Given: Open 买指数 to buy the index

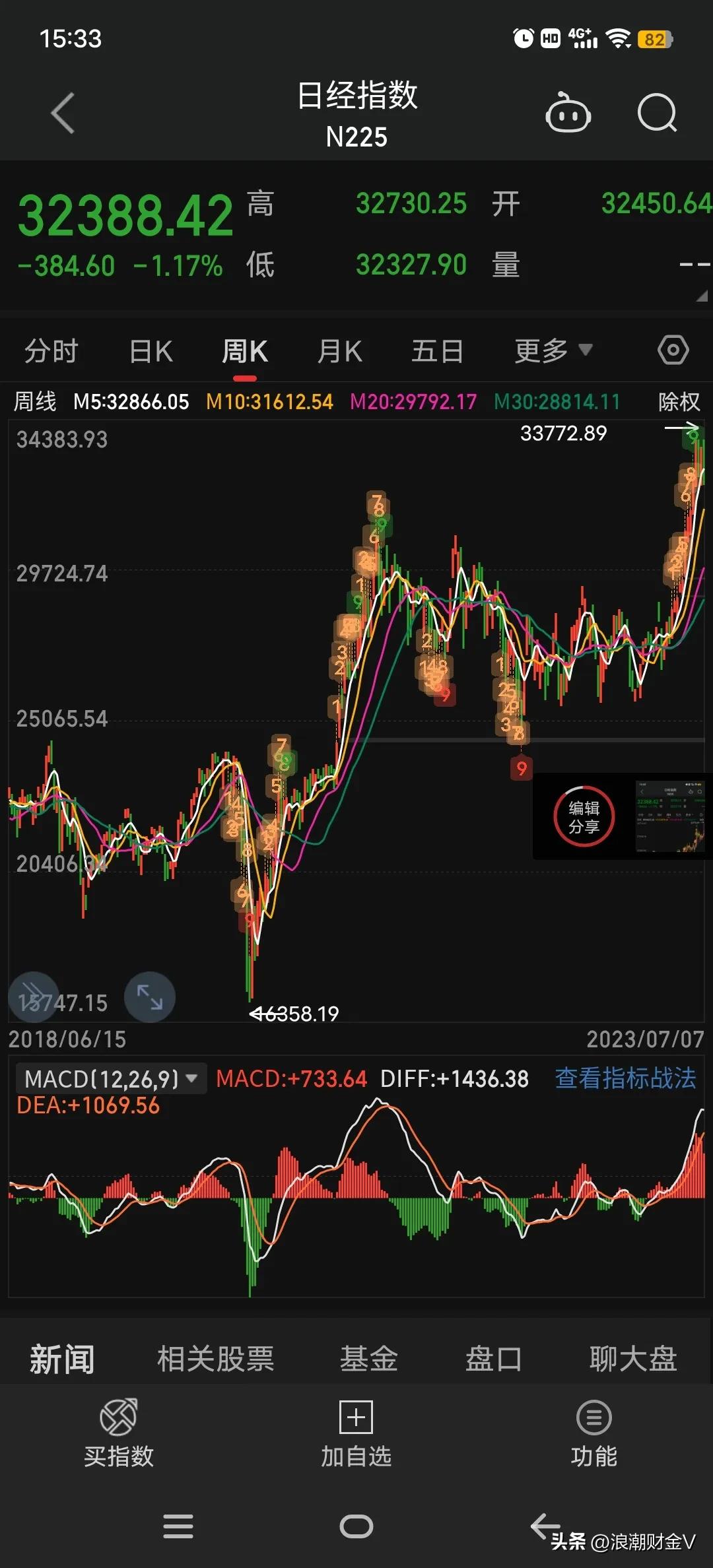Looking at the screenshot, I should click(x=118, y=1439).
